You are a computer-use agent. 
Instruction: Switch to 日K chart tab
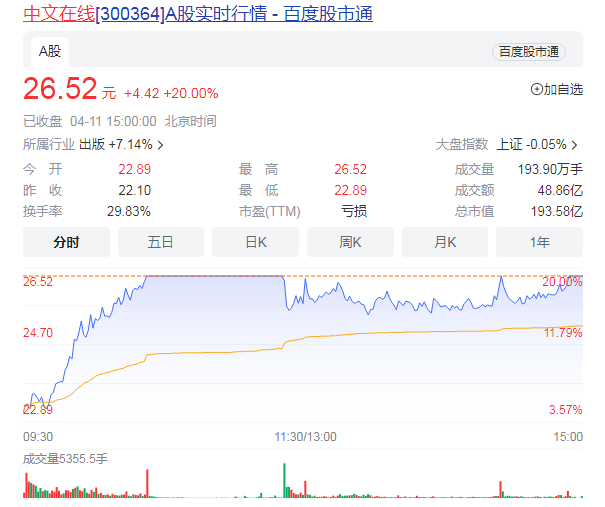click(x=255, y=242)
